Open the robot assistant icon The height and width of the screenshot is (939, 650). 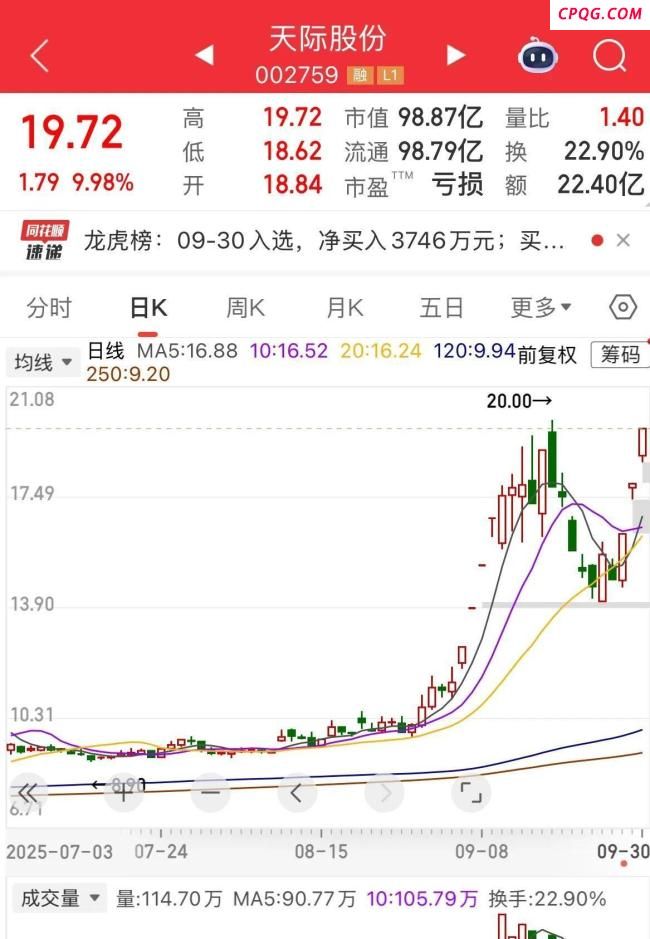point(537,56)
